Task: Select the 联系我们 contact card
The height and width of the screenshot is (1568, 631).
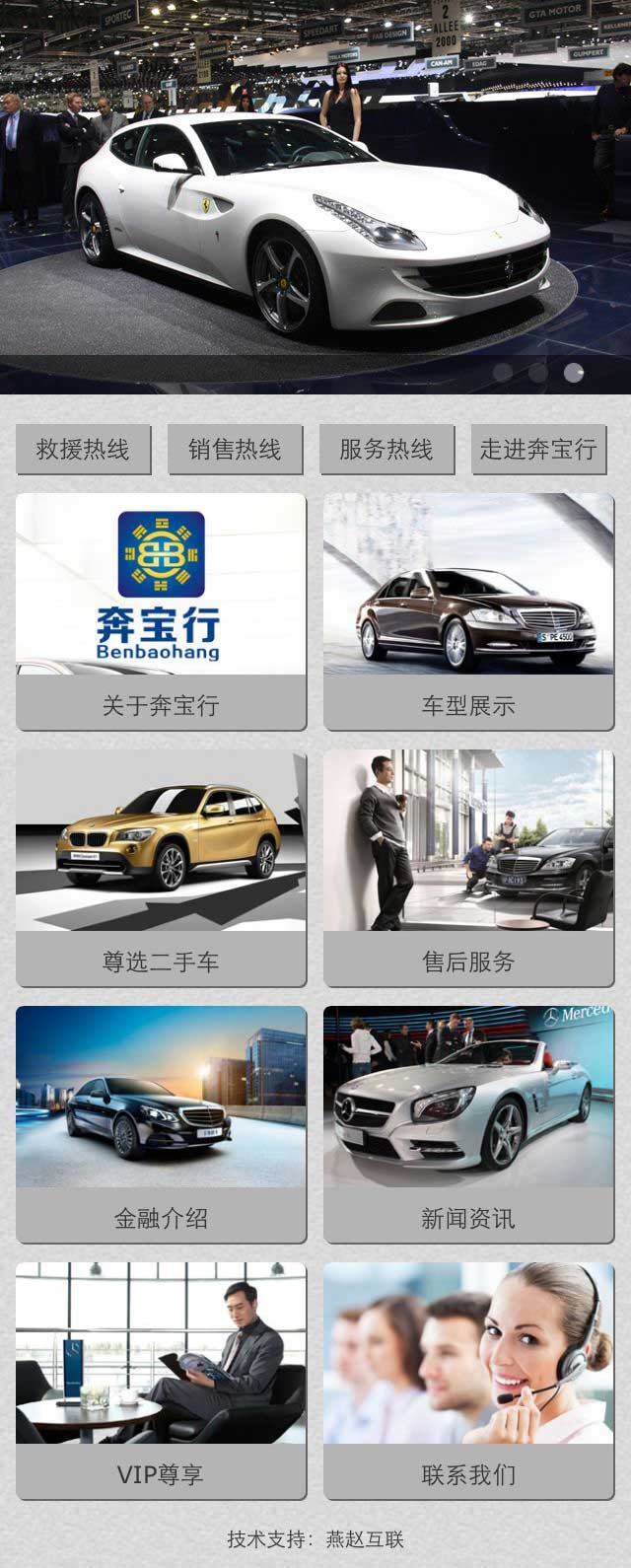Action: tap(468, 1381)
